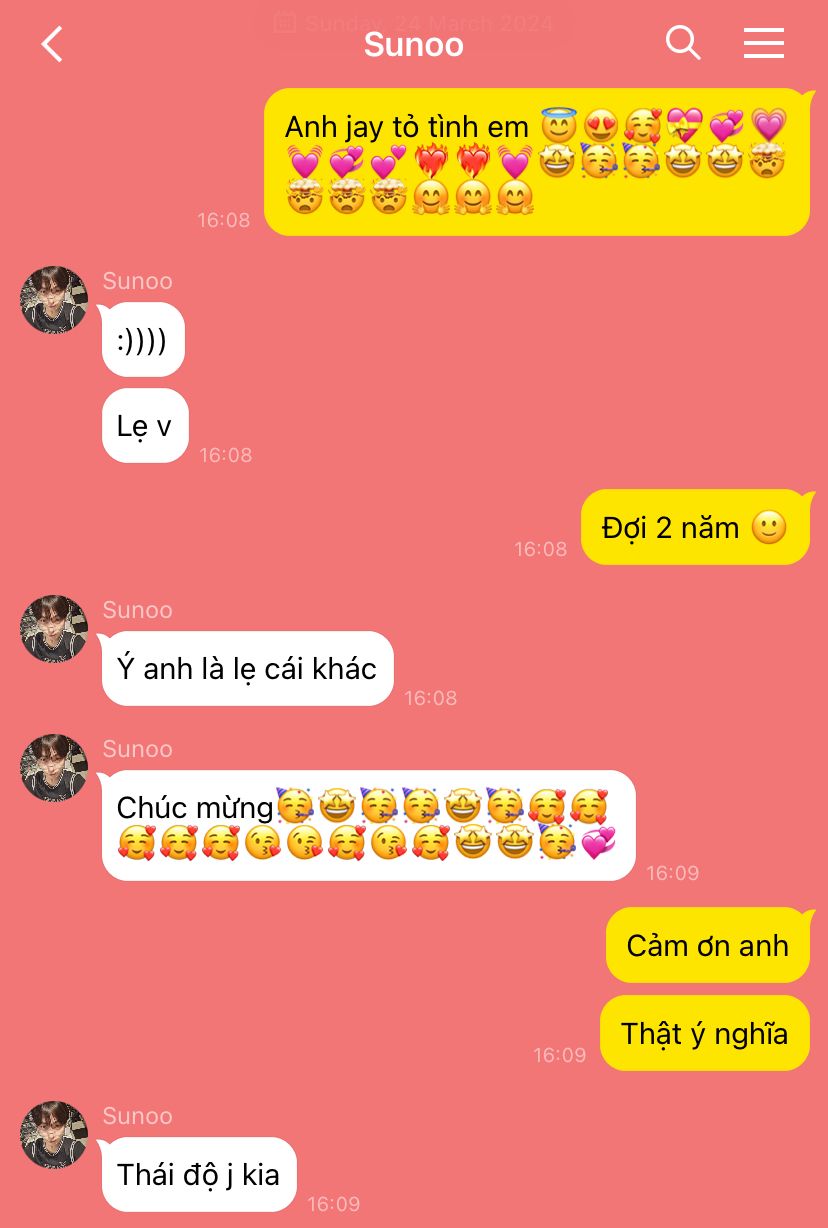View Sunoo's profile picture beside 'Chúc mừng' message

click(54, 768)
